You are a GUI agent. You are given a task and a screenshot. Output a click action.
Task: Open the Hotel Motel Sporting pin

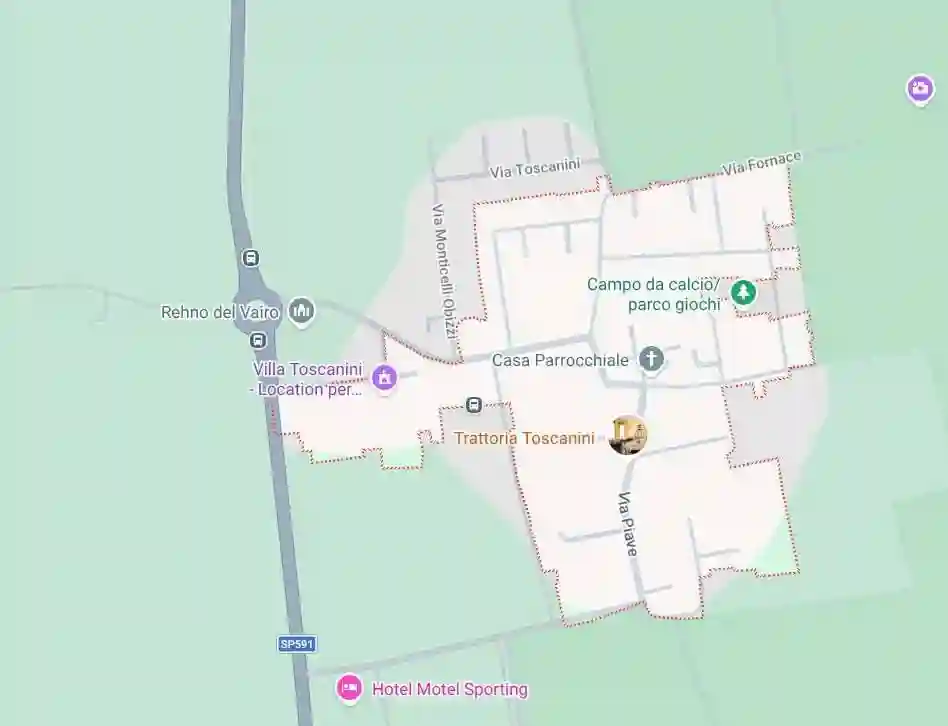(349, 688)
